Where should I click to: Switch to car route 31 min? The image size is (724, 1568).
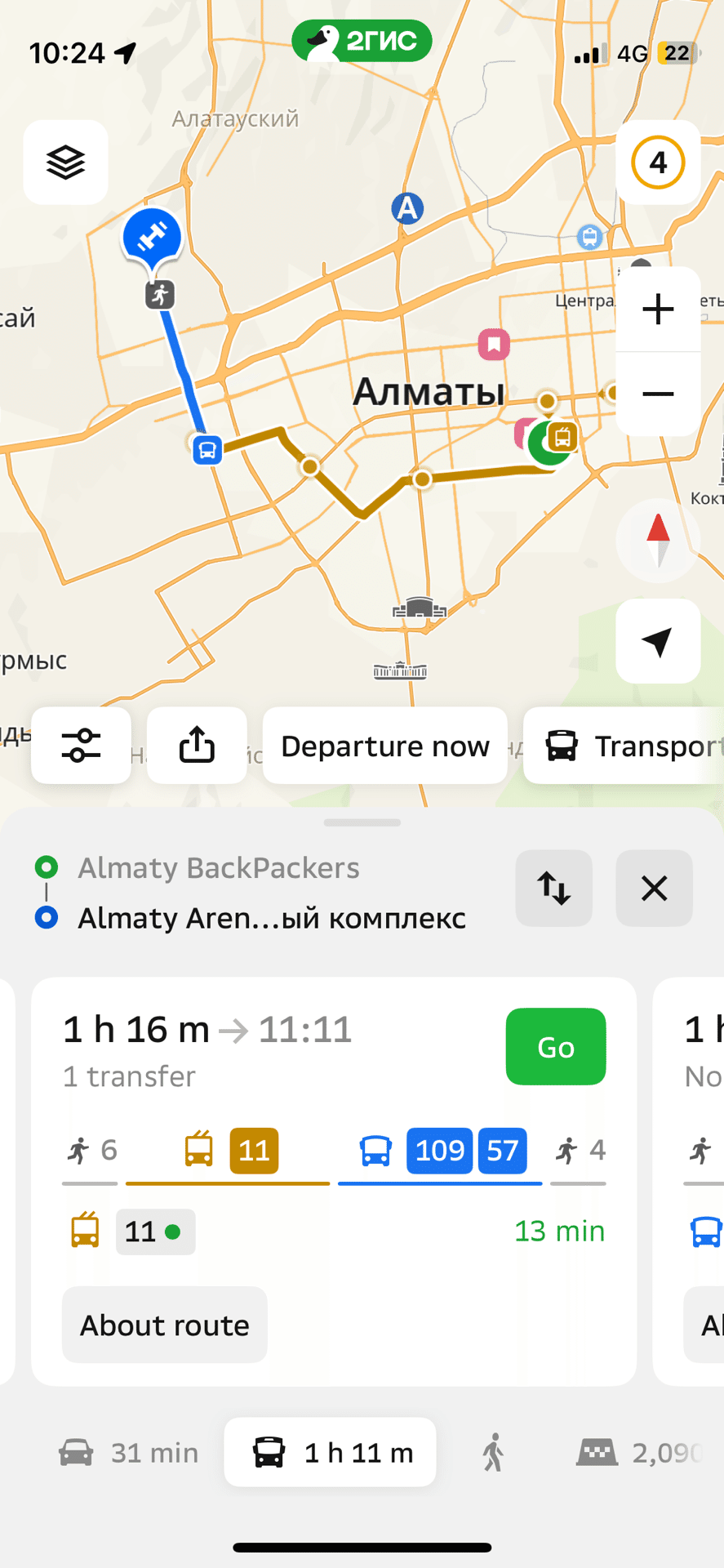coord(129,1453)
